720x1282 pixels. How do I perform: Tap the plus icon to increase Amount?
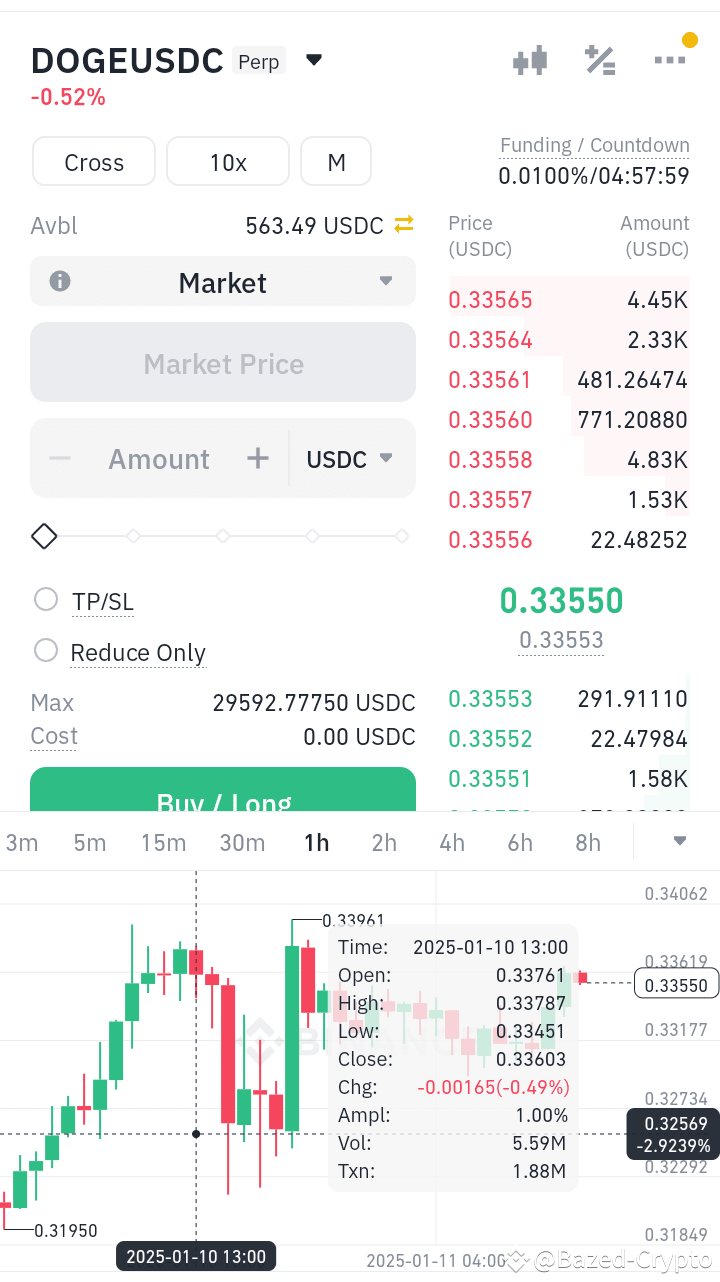tap(257, 458)
